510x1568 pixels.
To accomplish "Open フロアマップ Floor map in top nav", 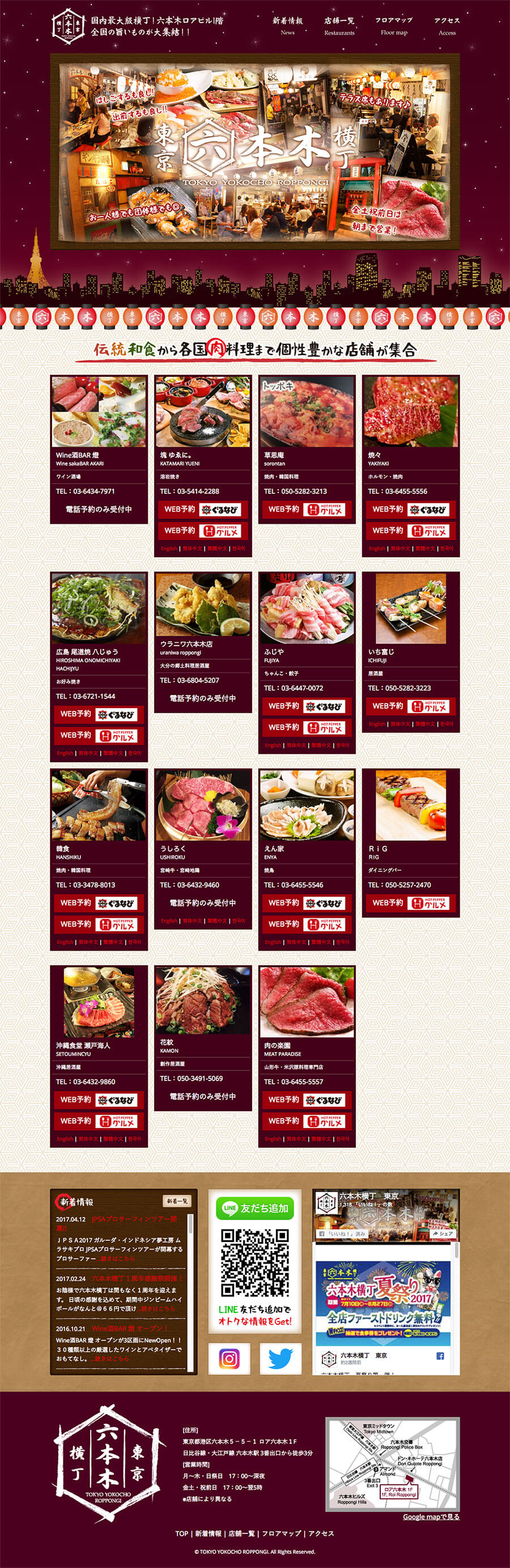I will 394,26.
